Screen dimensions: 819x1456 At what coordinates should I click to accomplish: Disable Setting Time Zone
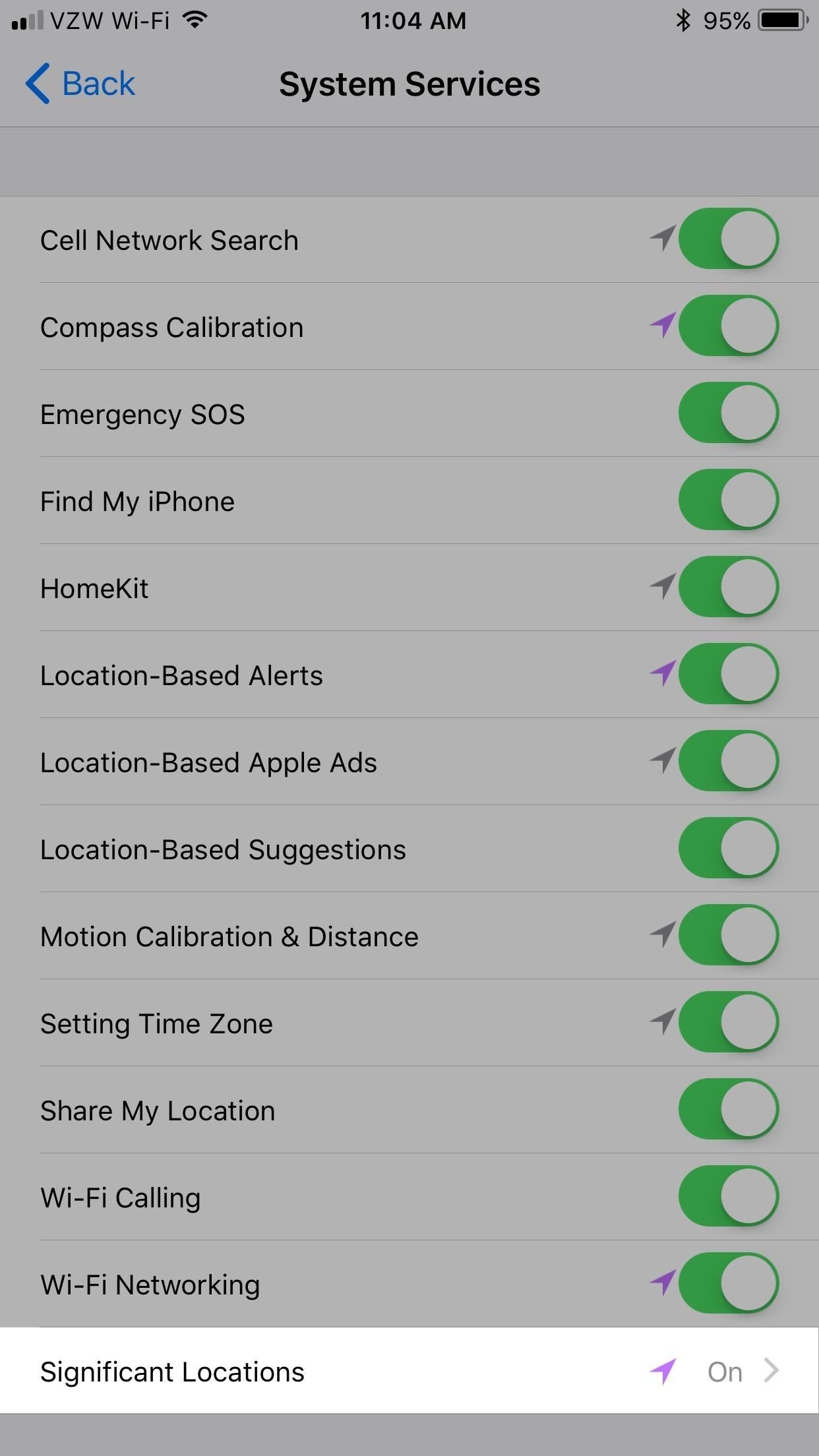tap(728, 1022)
